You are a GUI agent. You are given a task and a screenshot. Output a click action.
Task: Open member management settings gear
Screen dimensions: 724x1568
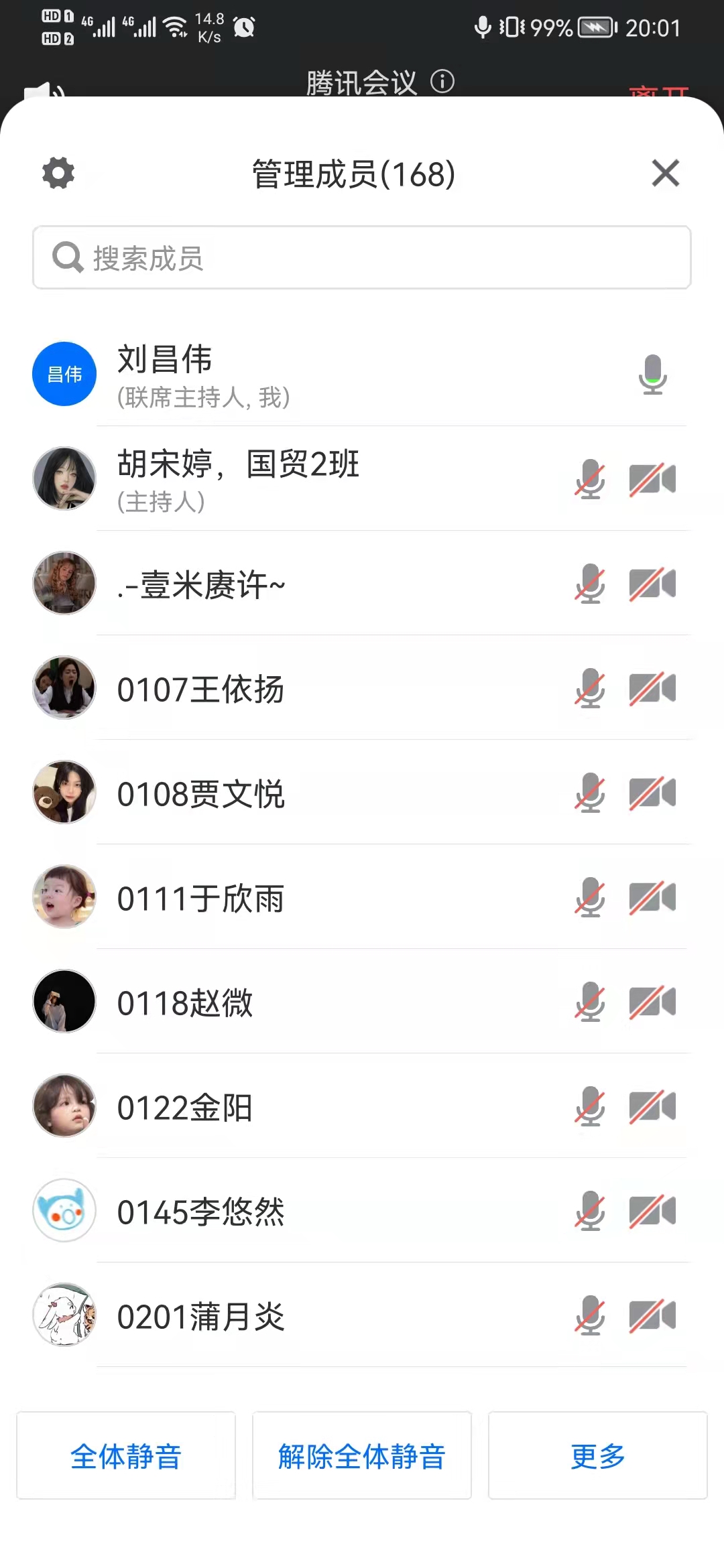58,174
